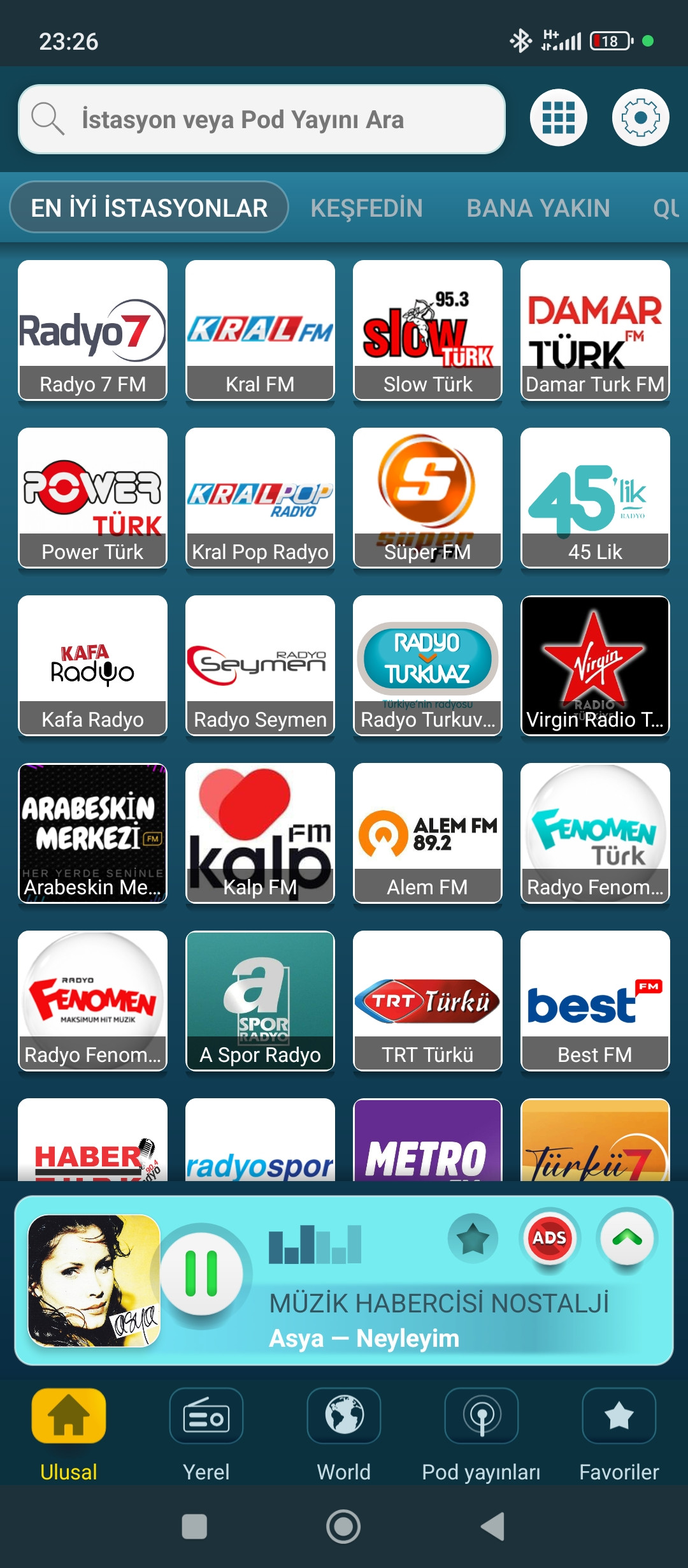Viewport: 688px width, 1568px height.
Task: Switch to the BANA YAKIN tab
Action: (x=538, y=208)
